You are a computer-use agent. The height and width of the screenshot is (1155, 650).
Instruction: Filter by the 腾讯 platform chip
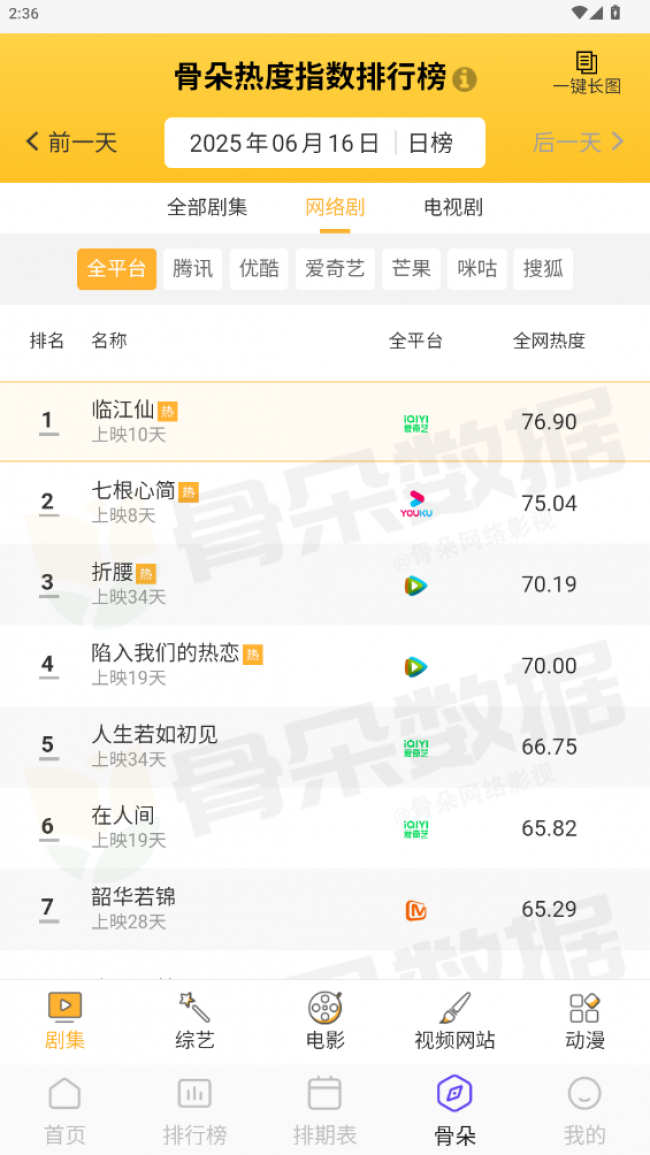click(x=192, y=269)
